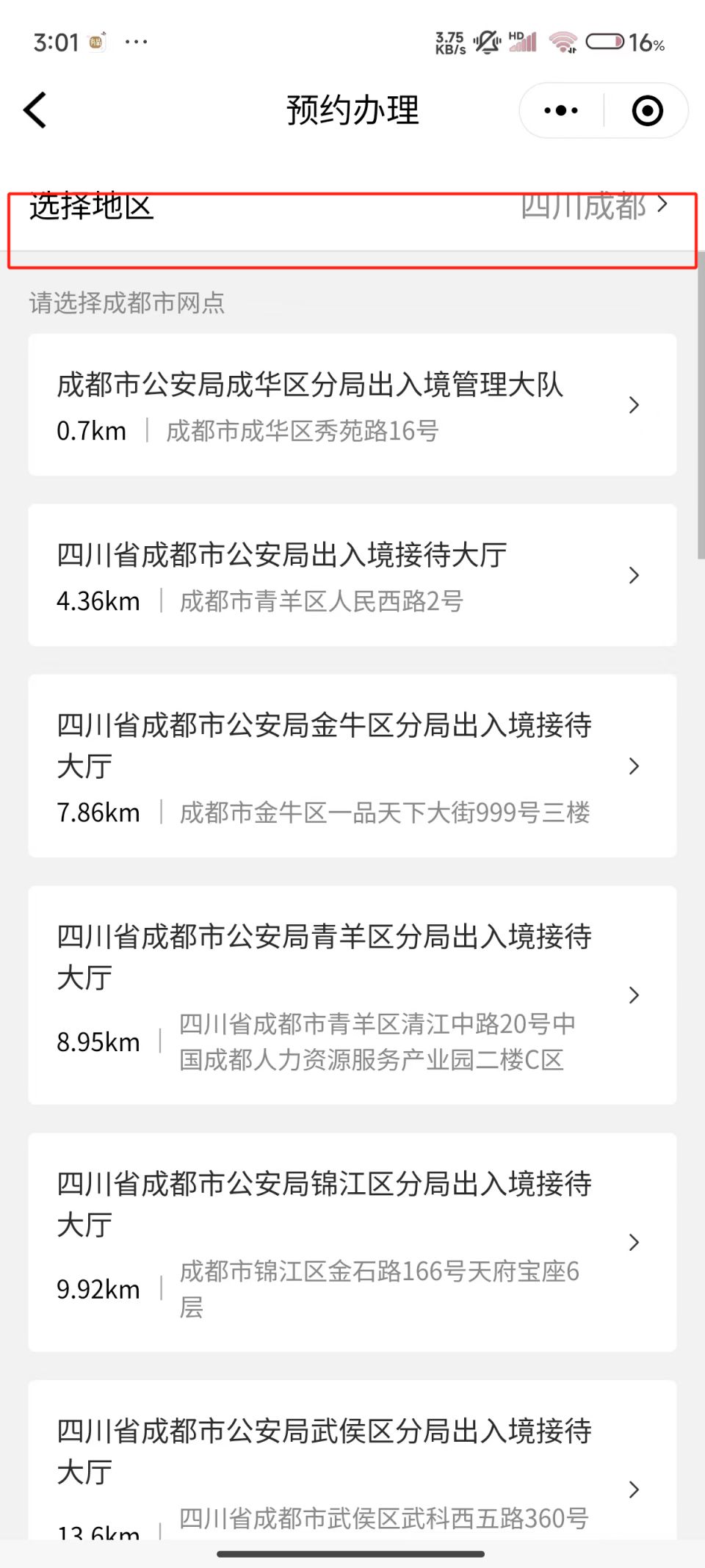The height and width of the screenshot is (1568, 705).
Task: Pick 锦江区分局出入境接待大厅 outlet
Action: pyautogui.click(x=352, y=1241)
